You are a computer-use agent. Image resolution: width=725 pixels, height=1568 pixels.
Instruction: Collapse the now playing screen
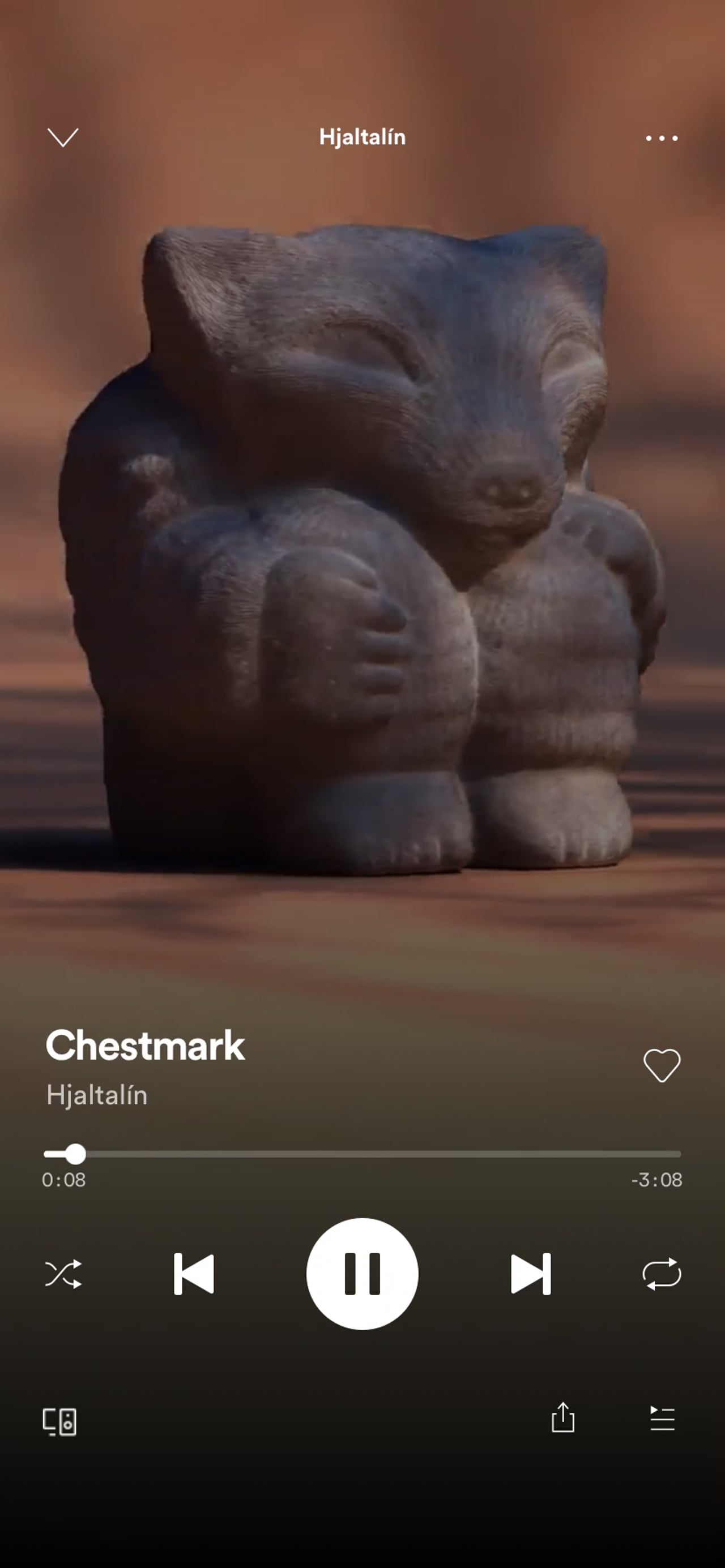point(63,138)
